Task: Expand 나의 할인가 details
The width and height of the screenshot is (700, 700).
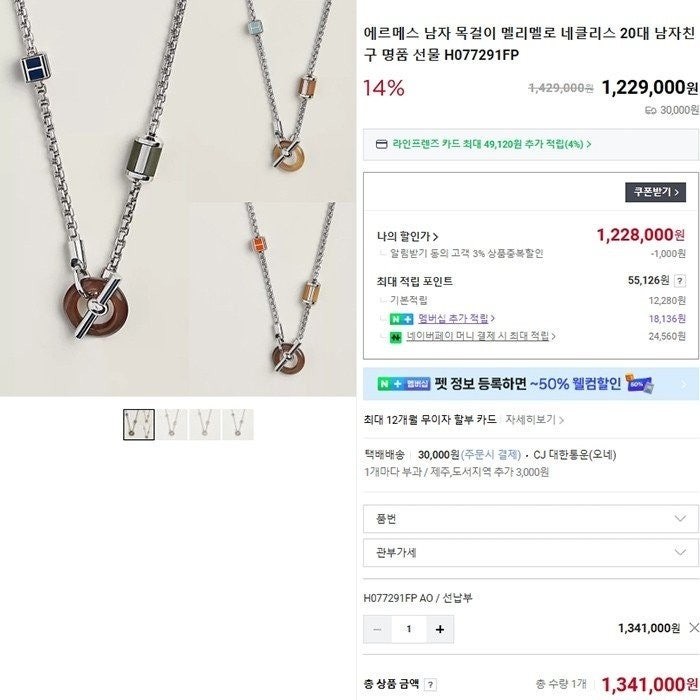Action: [x=407, y=236]
